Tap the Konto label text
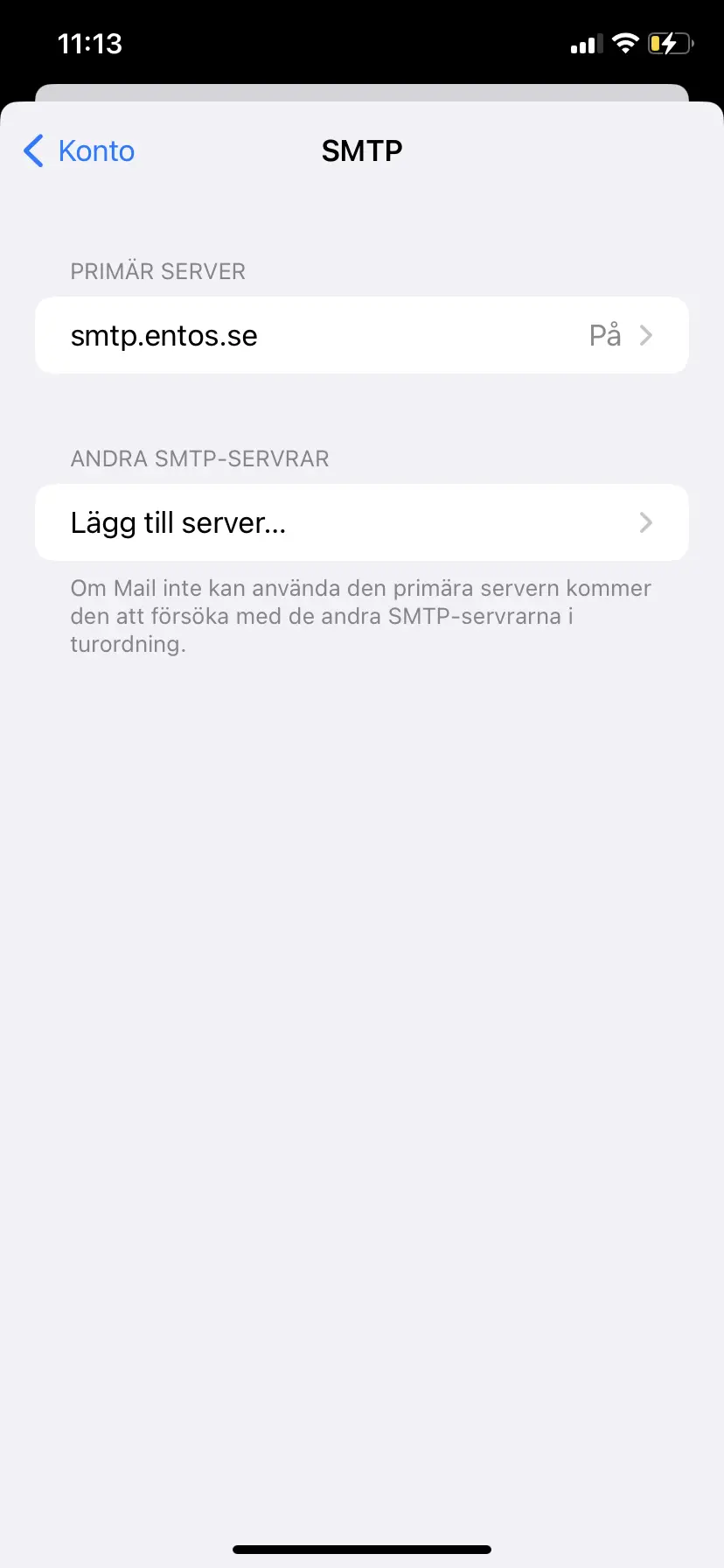 click(96, 150)
